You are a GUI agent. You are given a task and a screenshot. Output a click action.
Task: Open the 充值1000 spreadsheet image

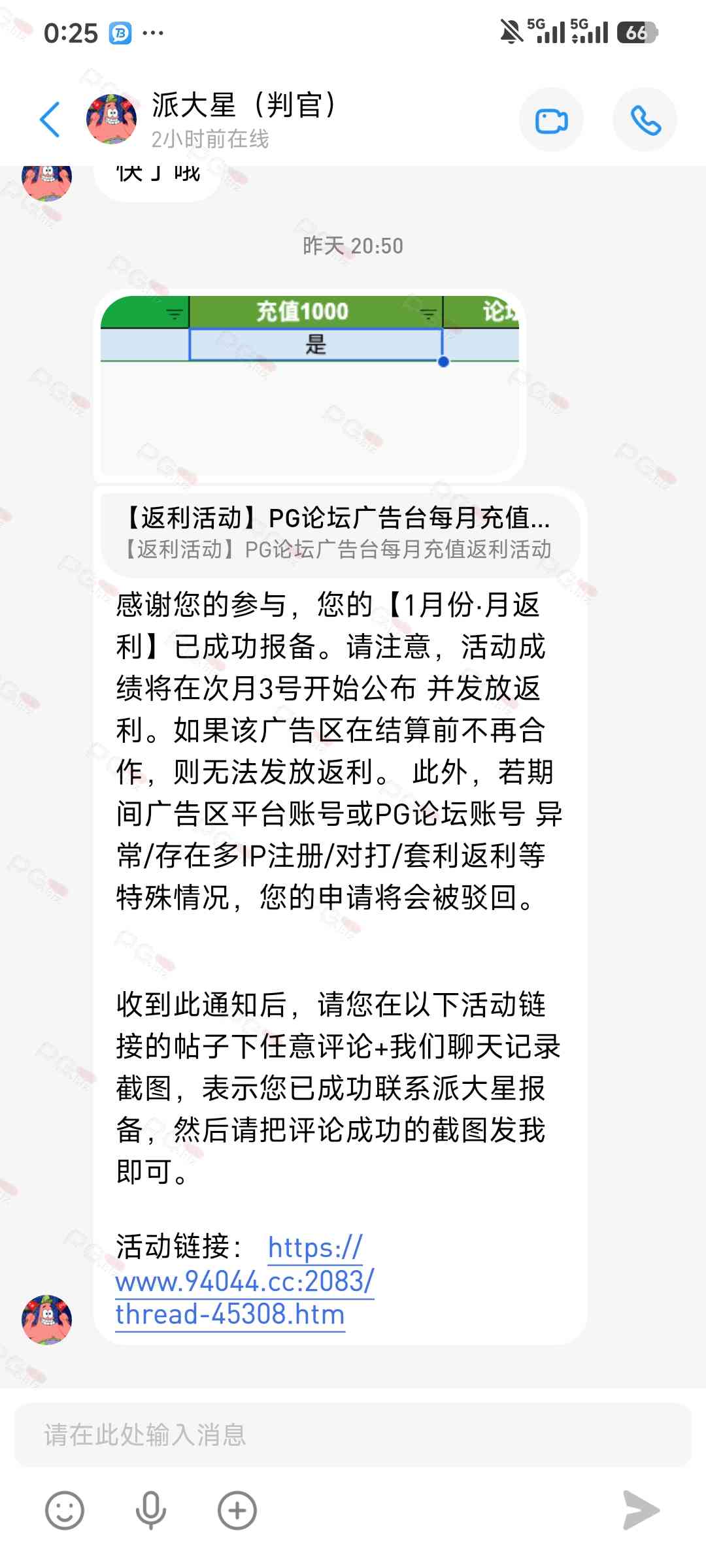pyautogui.click(x=310, y=385)
